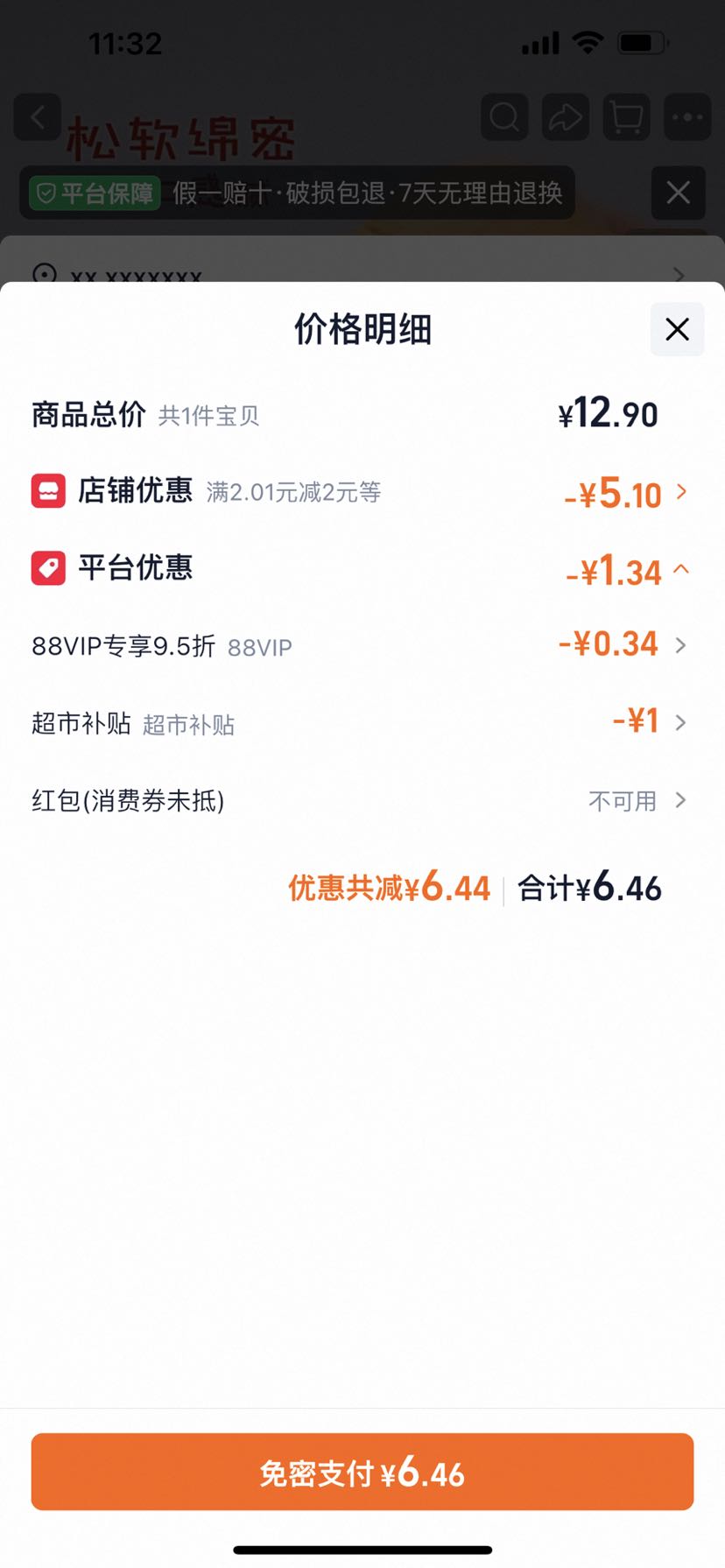
Task: Close the 价格明细 price details sheet
Action: click(x=677, y=329)
